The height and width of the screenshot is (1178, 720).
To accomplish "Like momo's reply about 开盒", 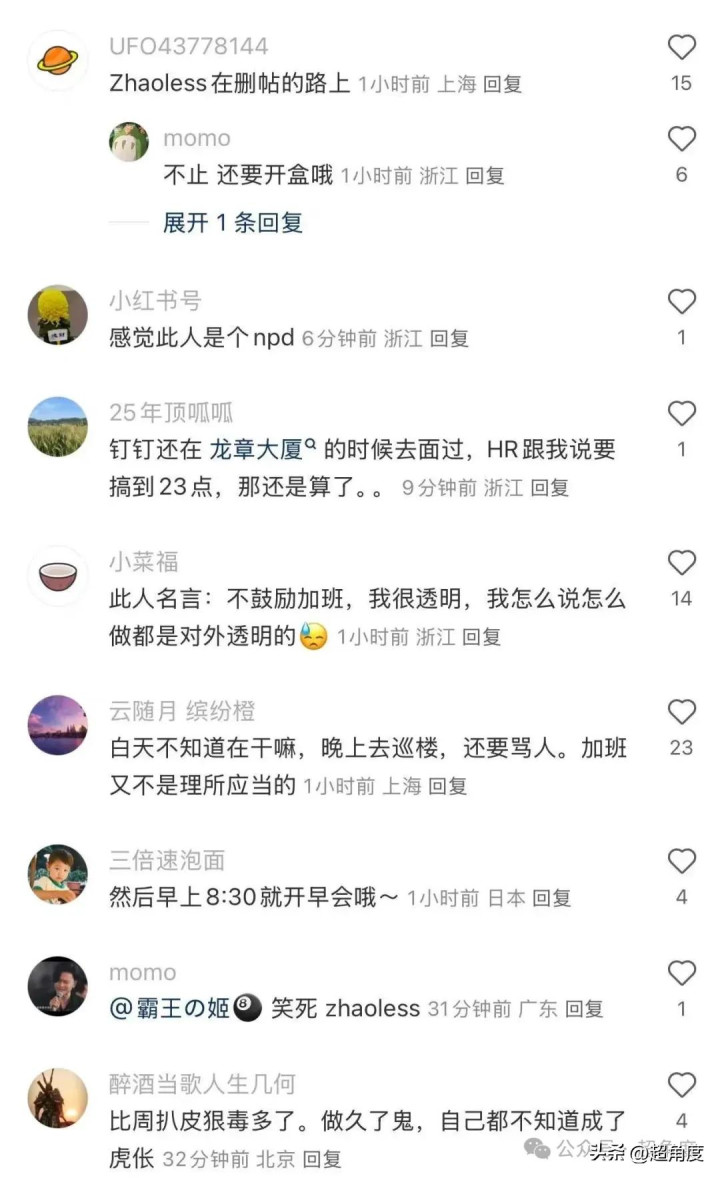I will pos(681,139).
